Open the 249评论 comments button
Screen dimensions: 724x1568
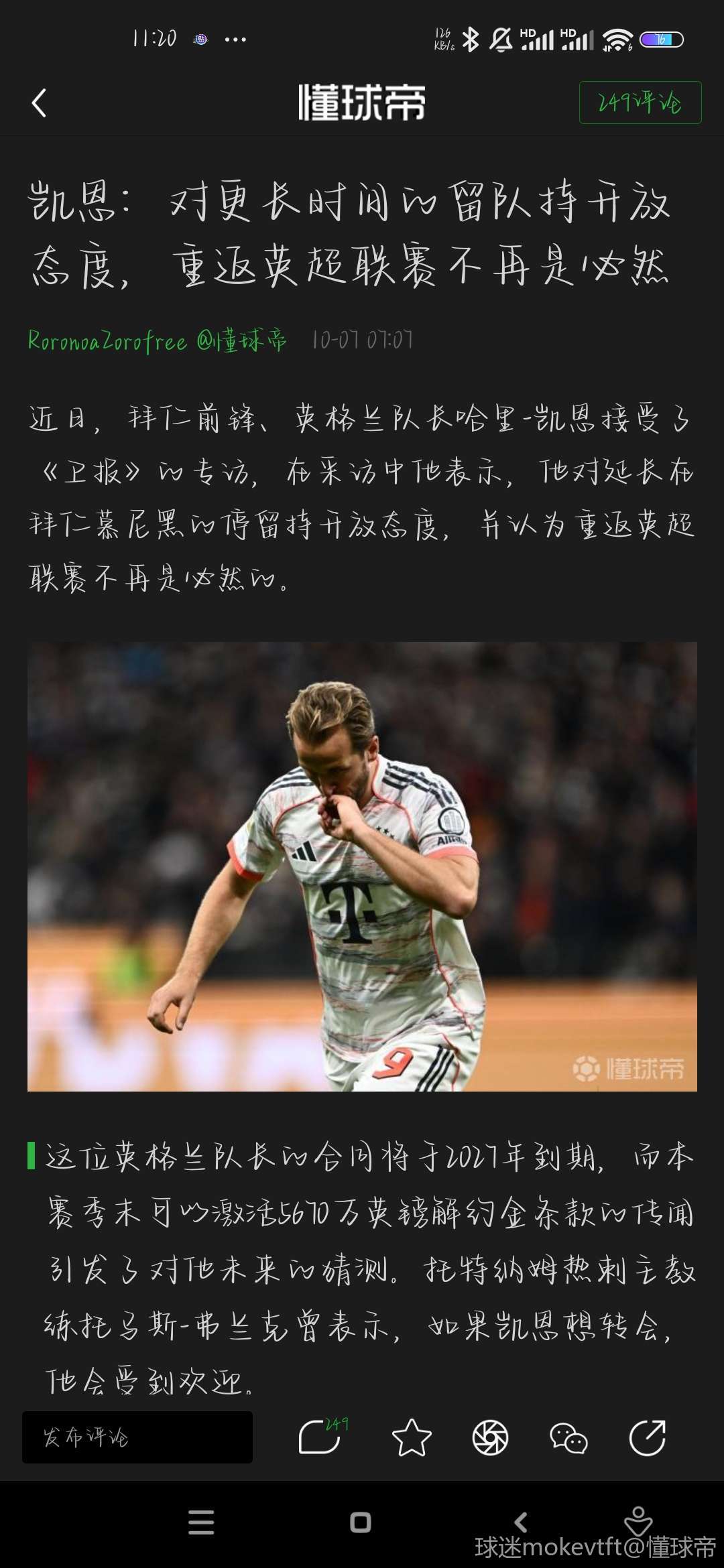point(640,103)
